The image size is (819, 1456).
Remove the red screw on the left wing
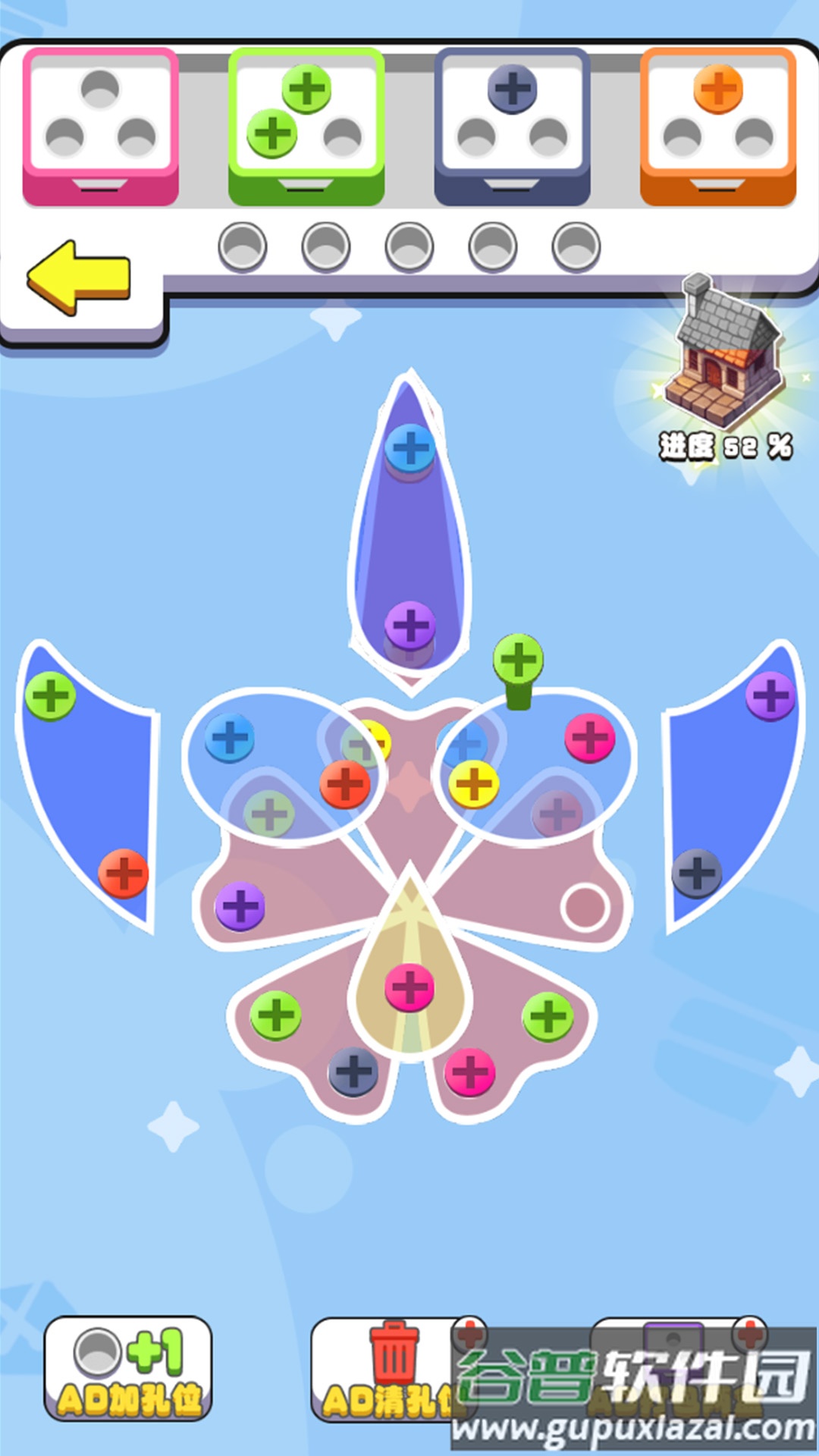click(x=123, y=873)
